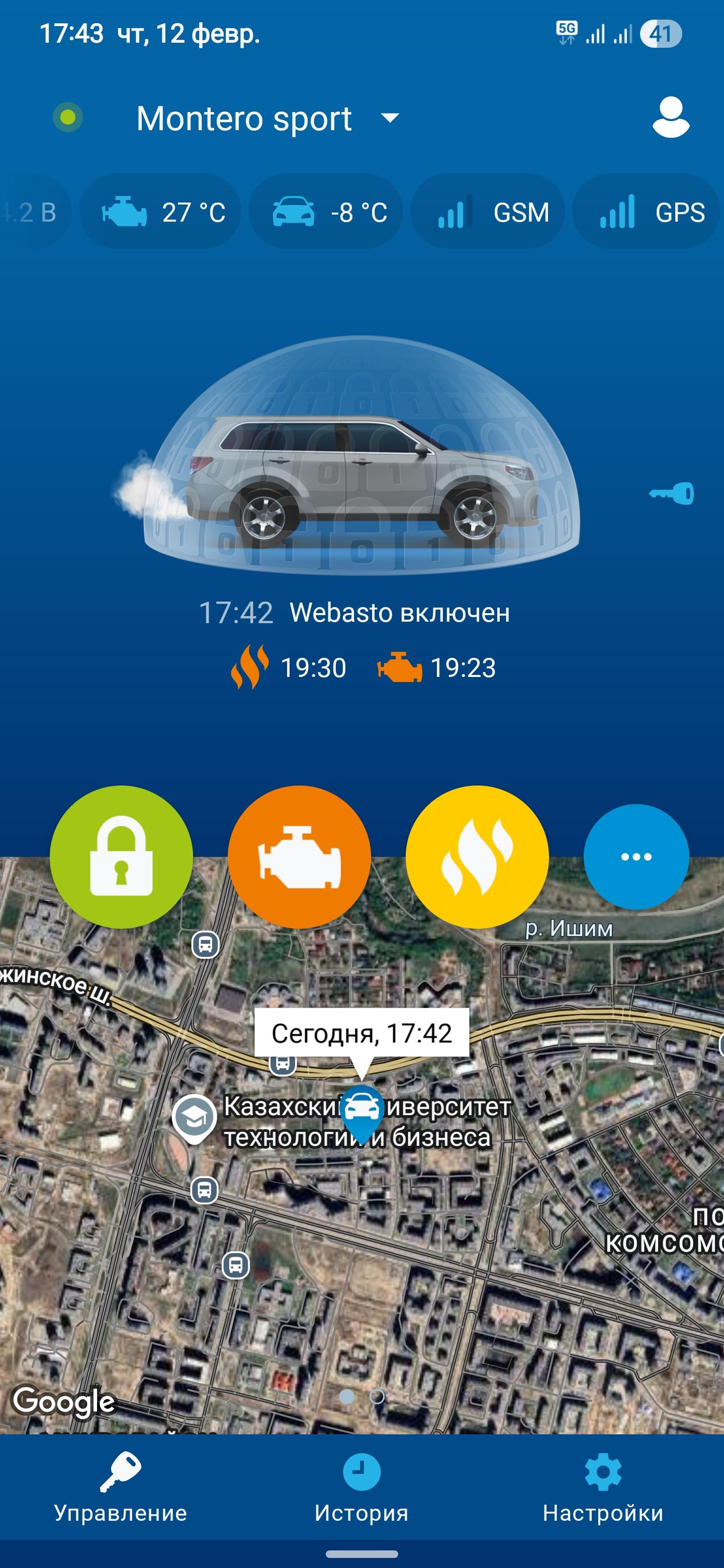724x1568 pixels.
Task: Tap the second page indicator dot
Action: 378,1396
